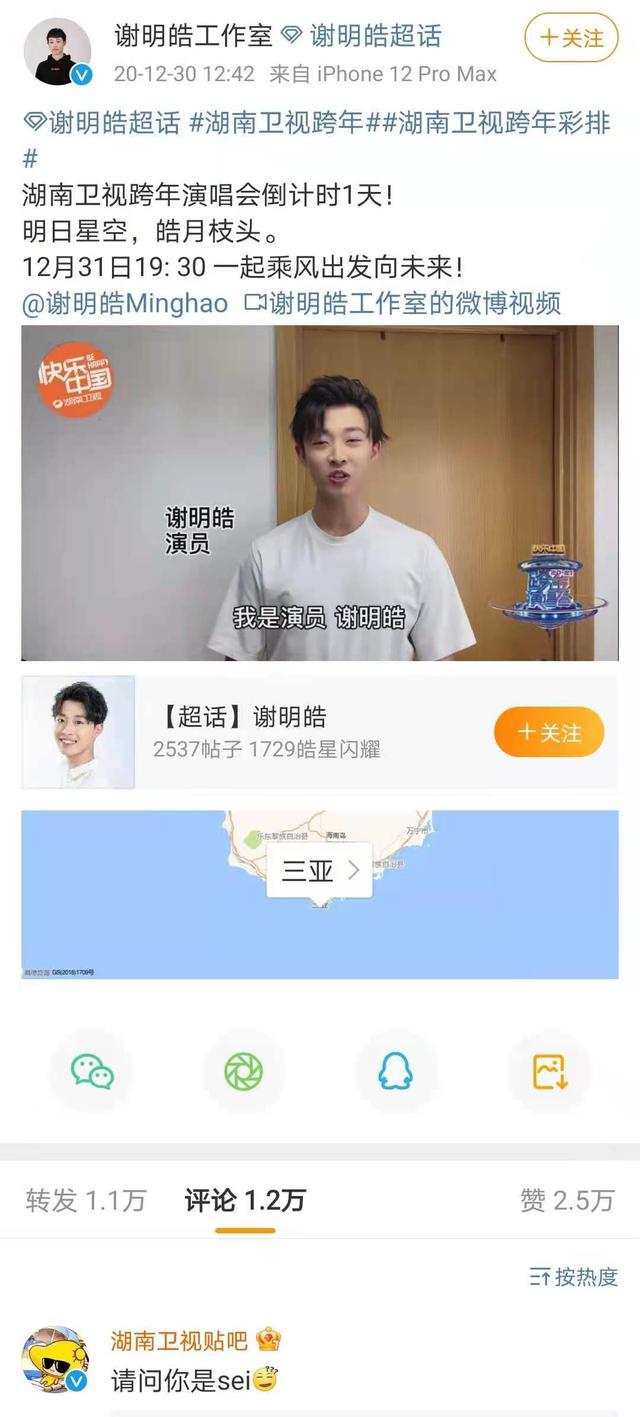Open 谢明皓工作室的微博视频 link
The width and height of the screenshot is (640, 1417).
pos(403,303)
